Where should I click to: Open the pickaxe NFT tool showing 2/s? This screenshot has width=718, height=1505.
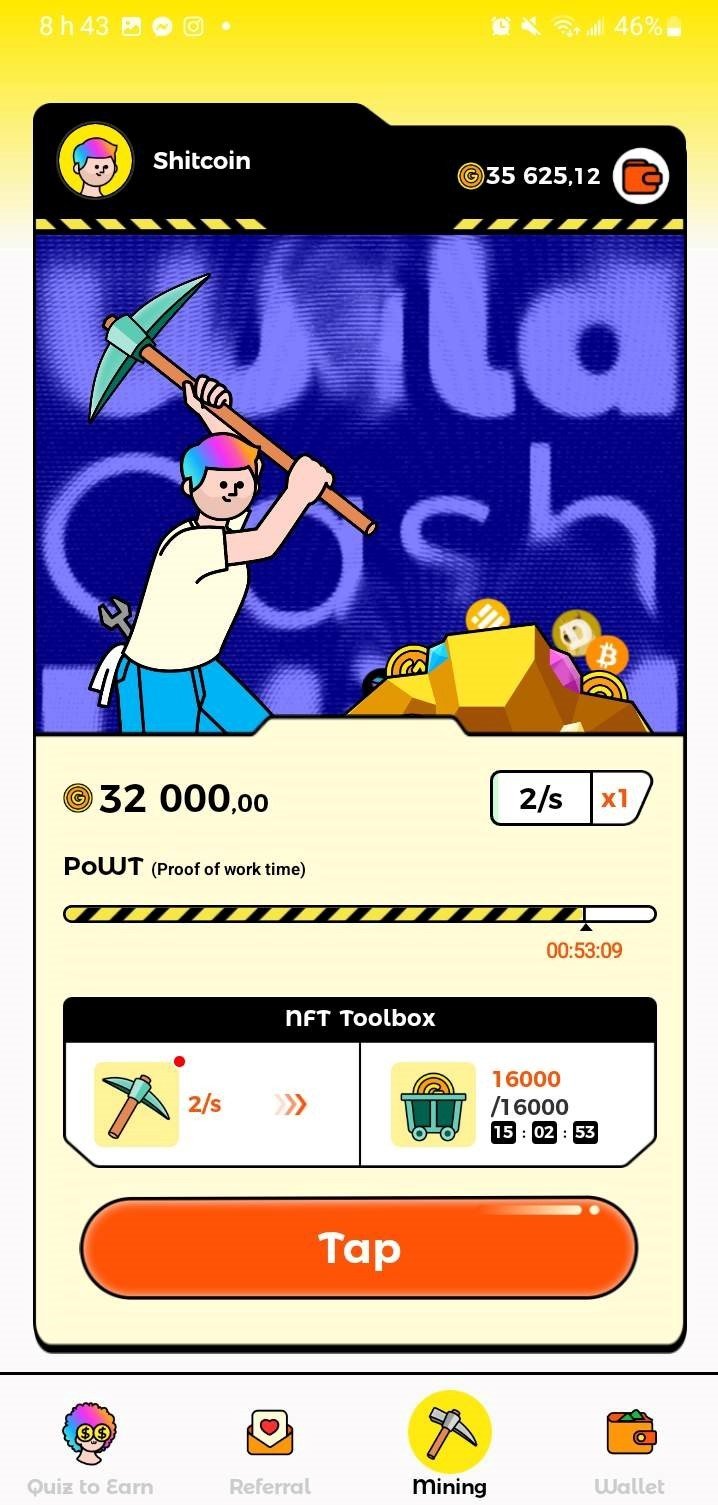pos(137,1104)
